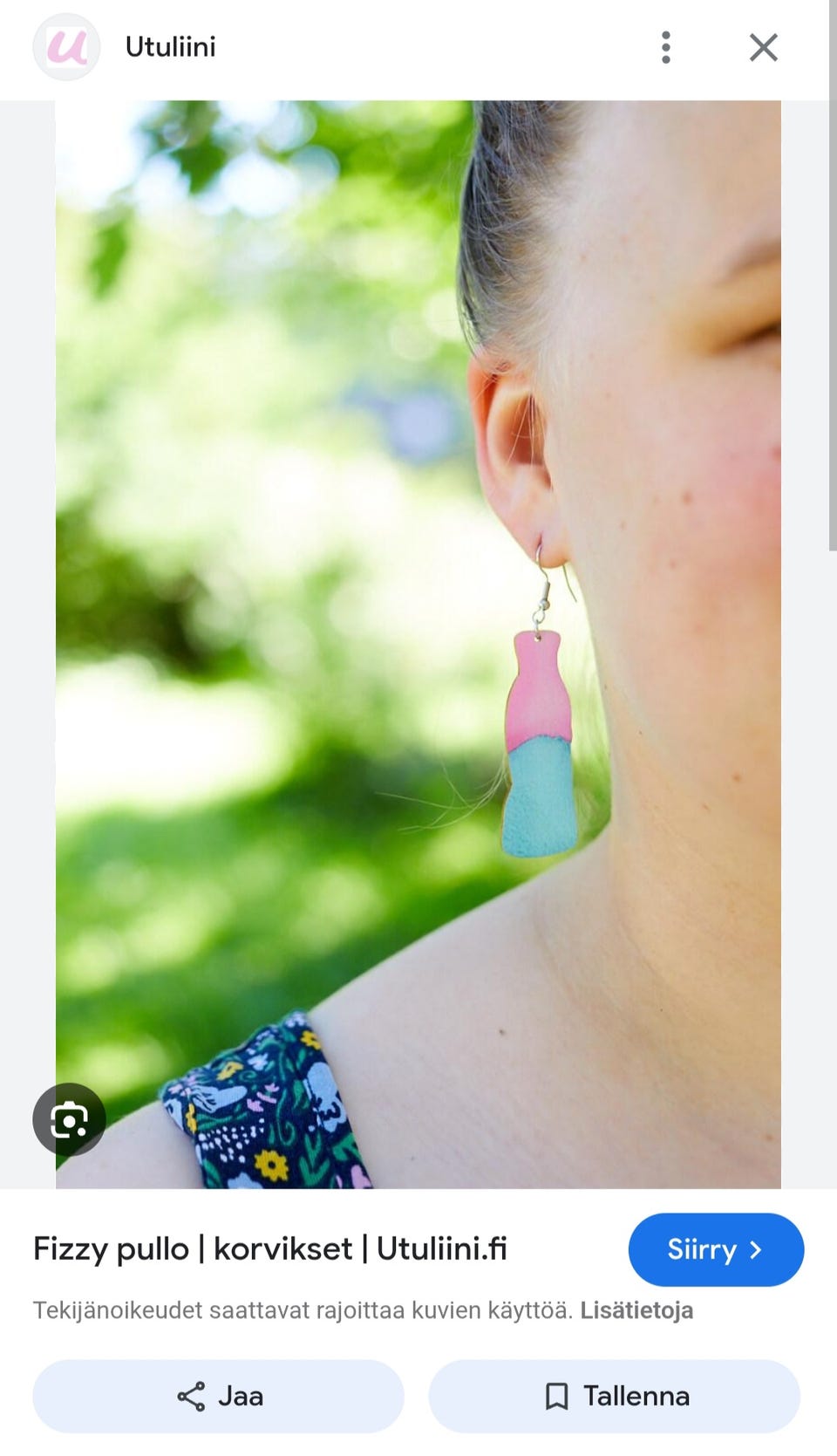This screenshot has width=837, height=1456.
Task: Save the image with Tallenna
Action: (615, 1396)
